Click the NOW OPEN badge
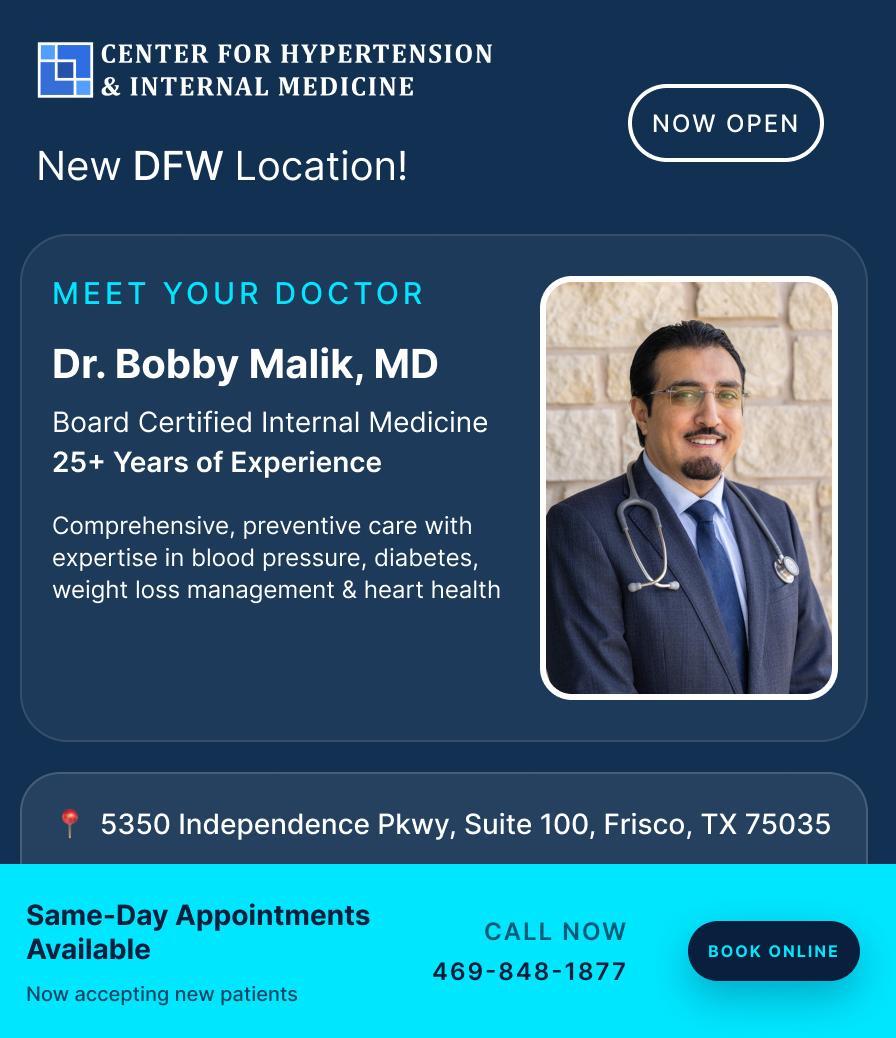 click(x=725, y=123)
